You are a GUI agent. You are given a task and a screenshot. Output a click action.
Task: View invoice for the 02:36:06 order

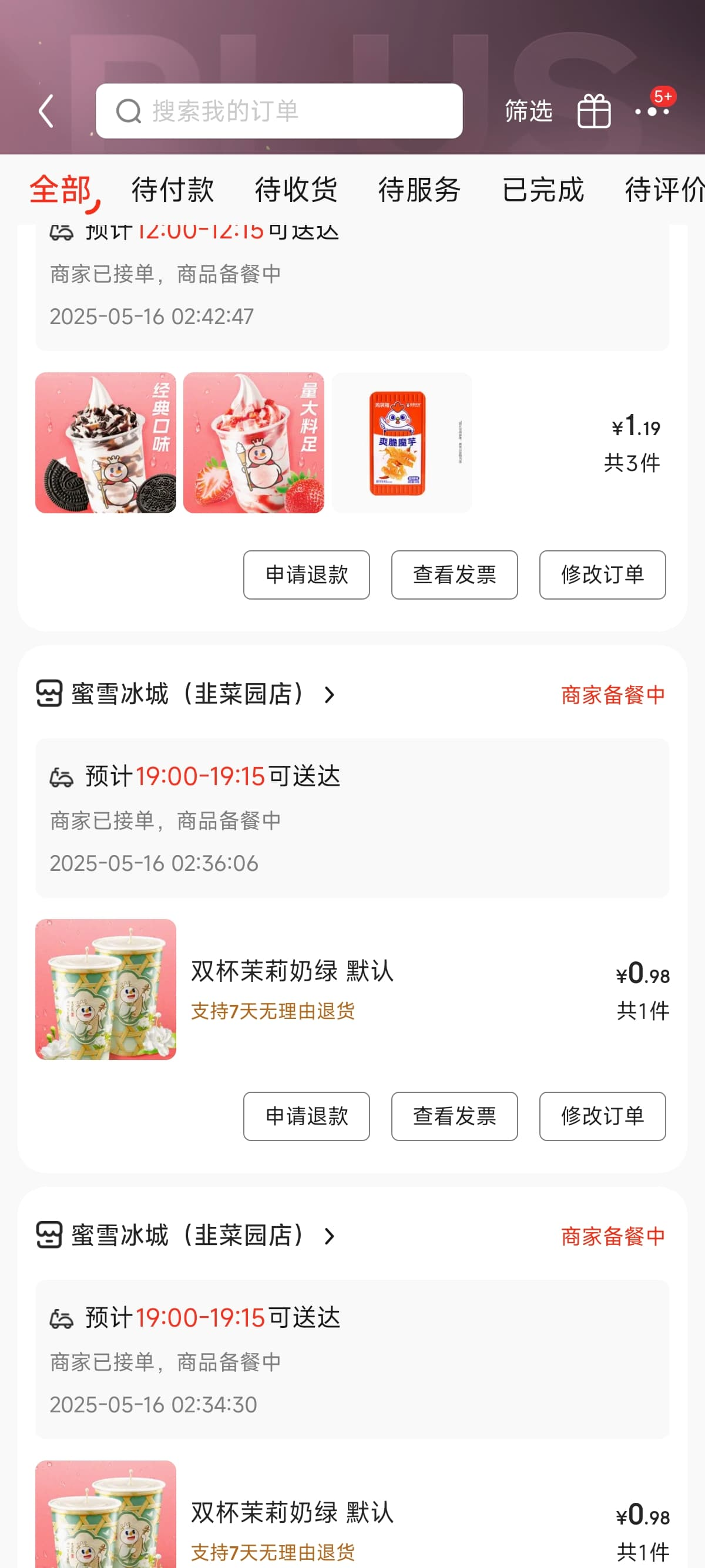[454, 1116]
